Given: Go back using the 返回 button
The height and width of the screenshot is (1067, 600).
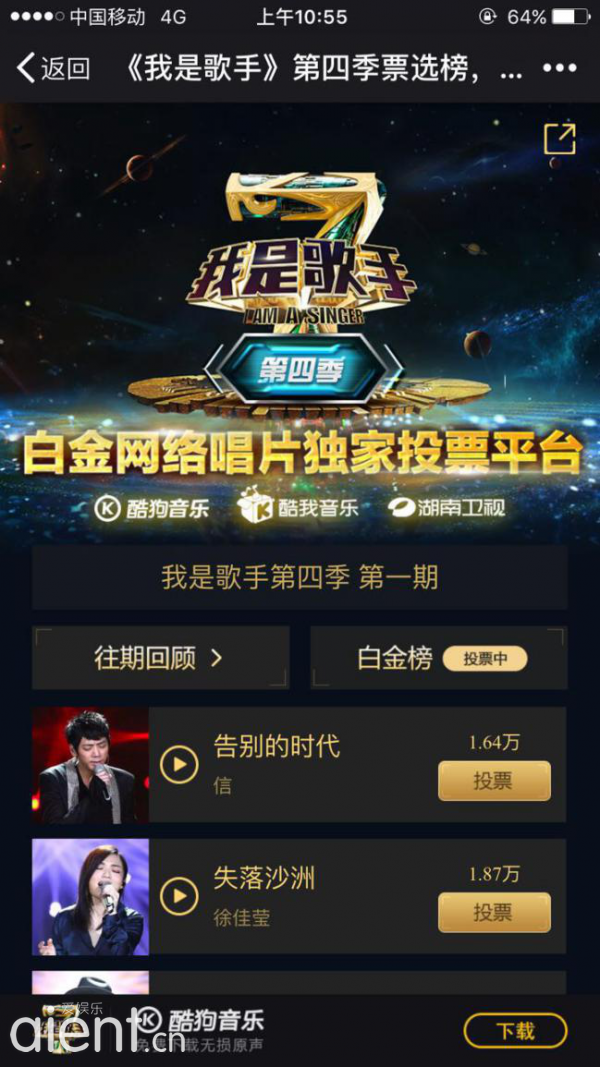Looking at the screenshot, I should [54, 69].
